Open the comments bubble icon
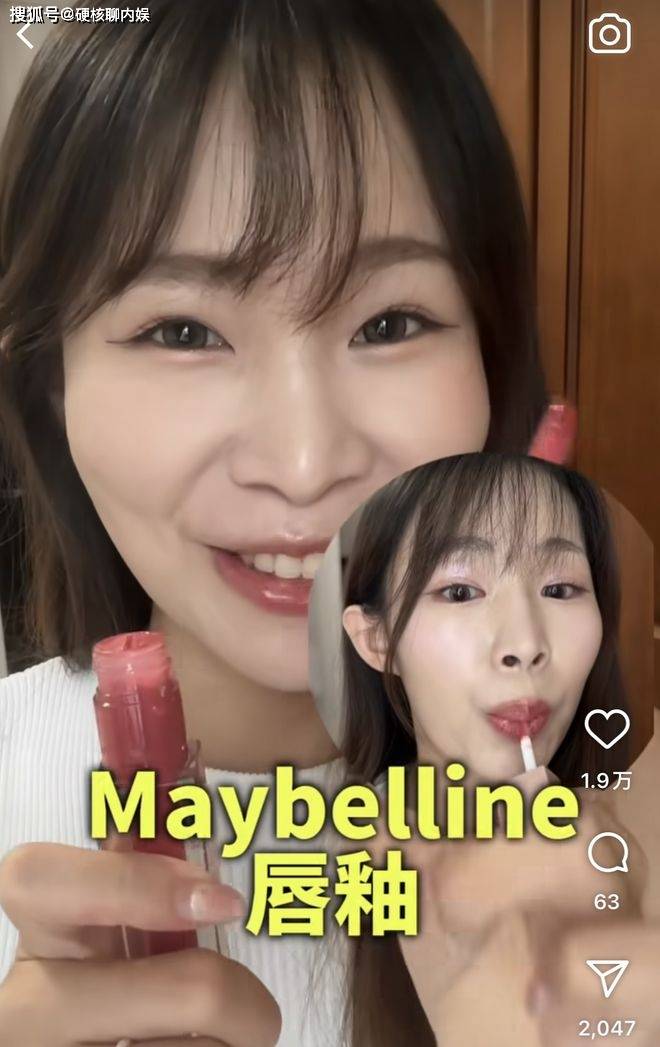This screenshot has height=1047, width=660. click(x=607, y=853)
